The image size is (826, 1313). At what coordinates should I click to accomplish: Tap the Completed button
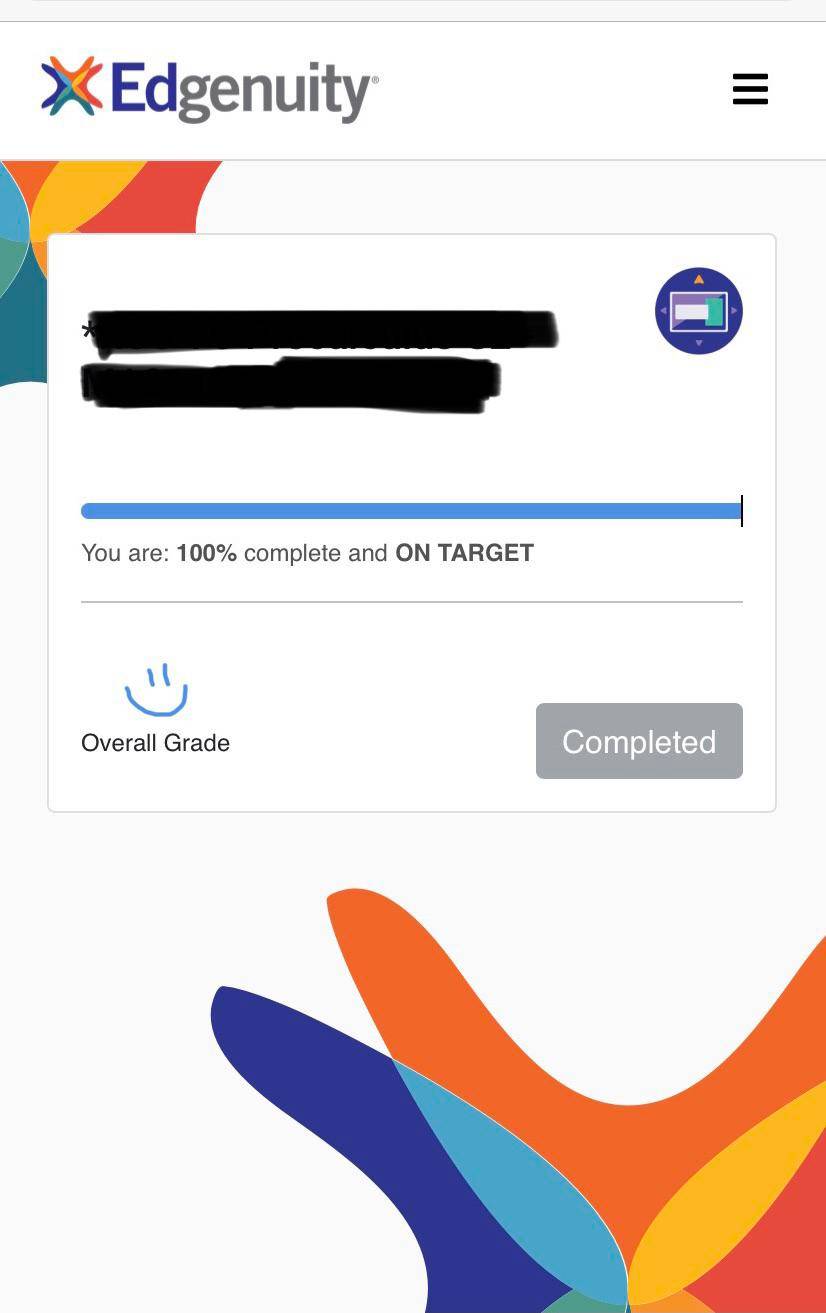[639, 741]
